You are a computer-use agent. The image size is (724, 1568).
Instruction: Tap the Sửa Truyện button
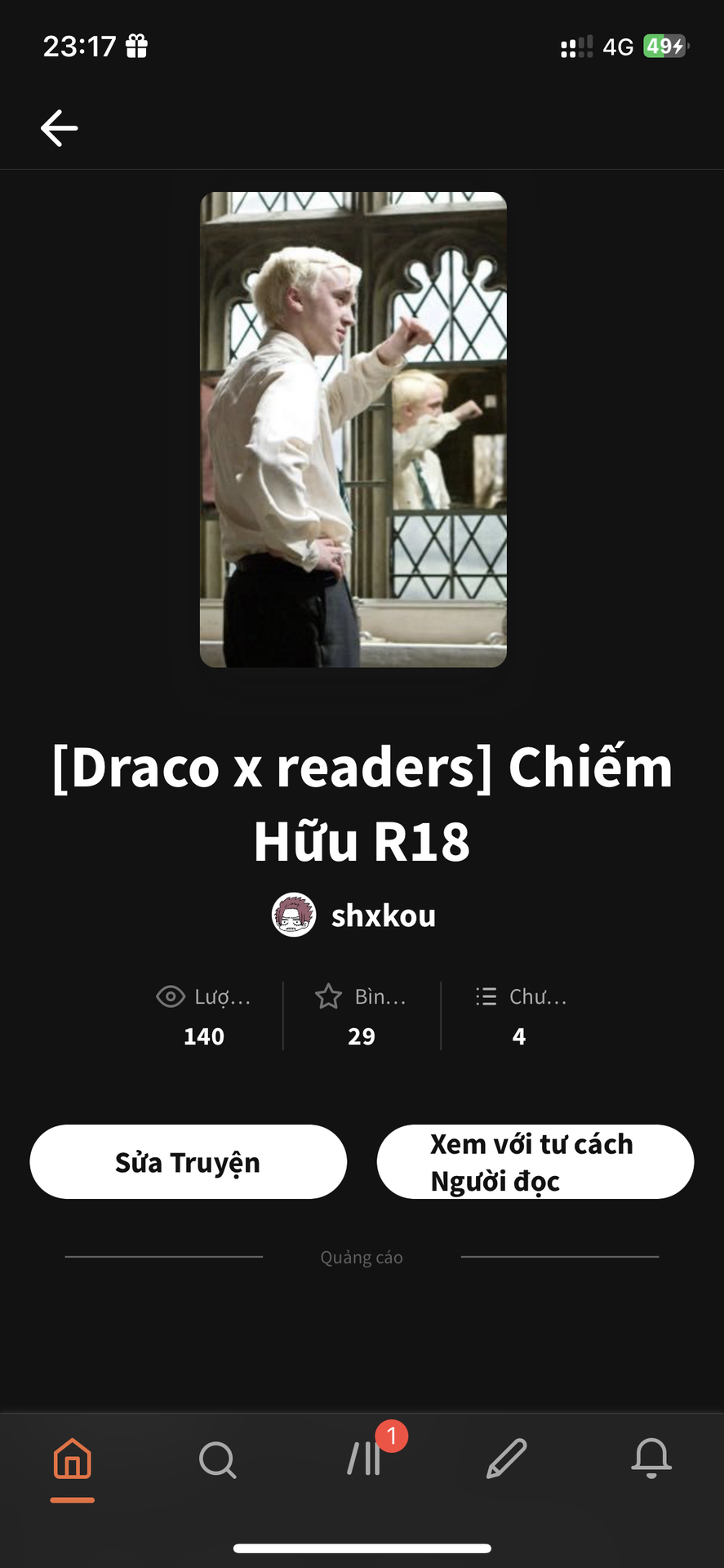point(188,1162)
